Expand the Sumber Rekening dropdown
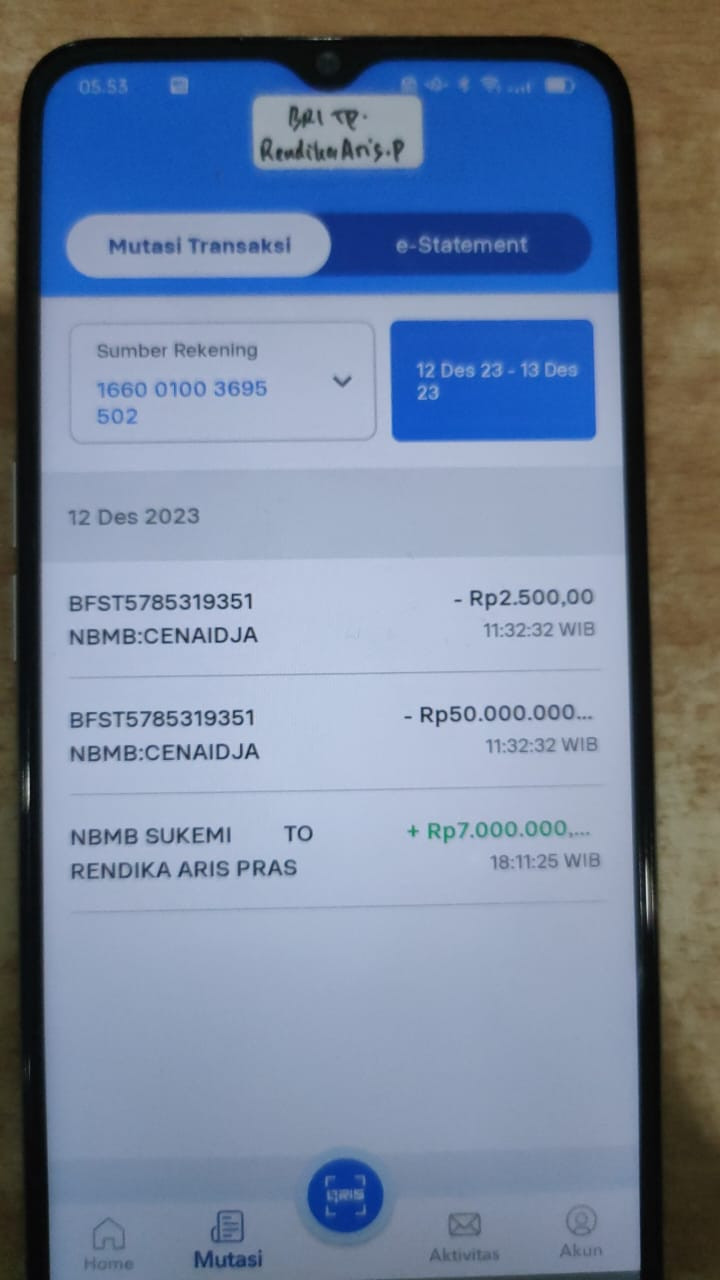720x1280 pixels. [x=223, y=382]
